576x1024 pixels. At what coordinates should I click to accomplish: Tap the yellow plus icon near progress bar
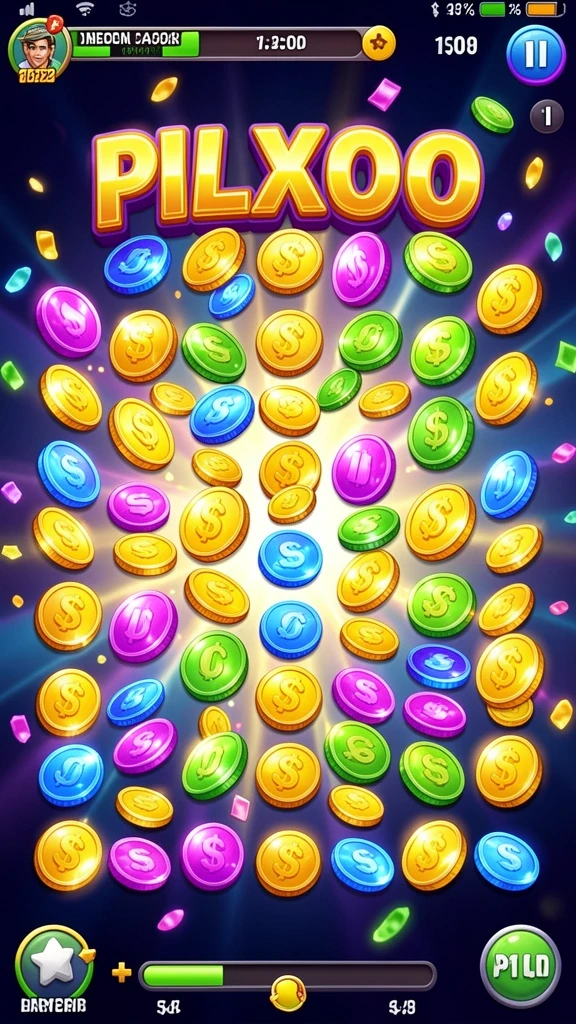(121, 973)
